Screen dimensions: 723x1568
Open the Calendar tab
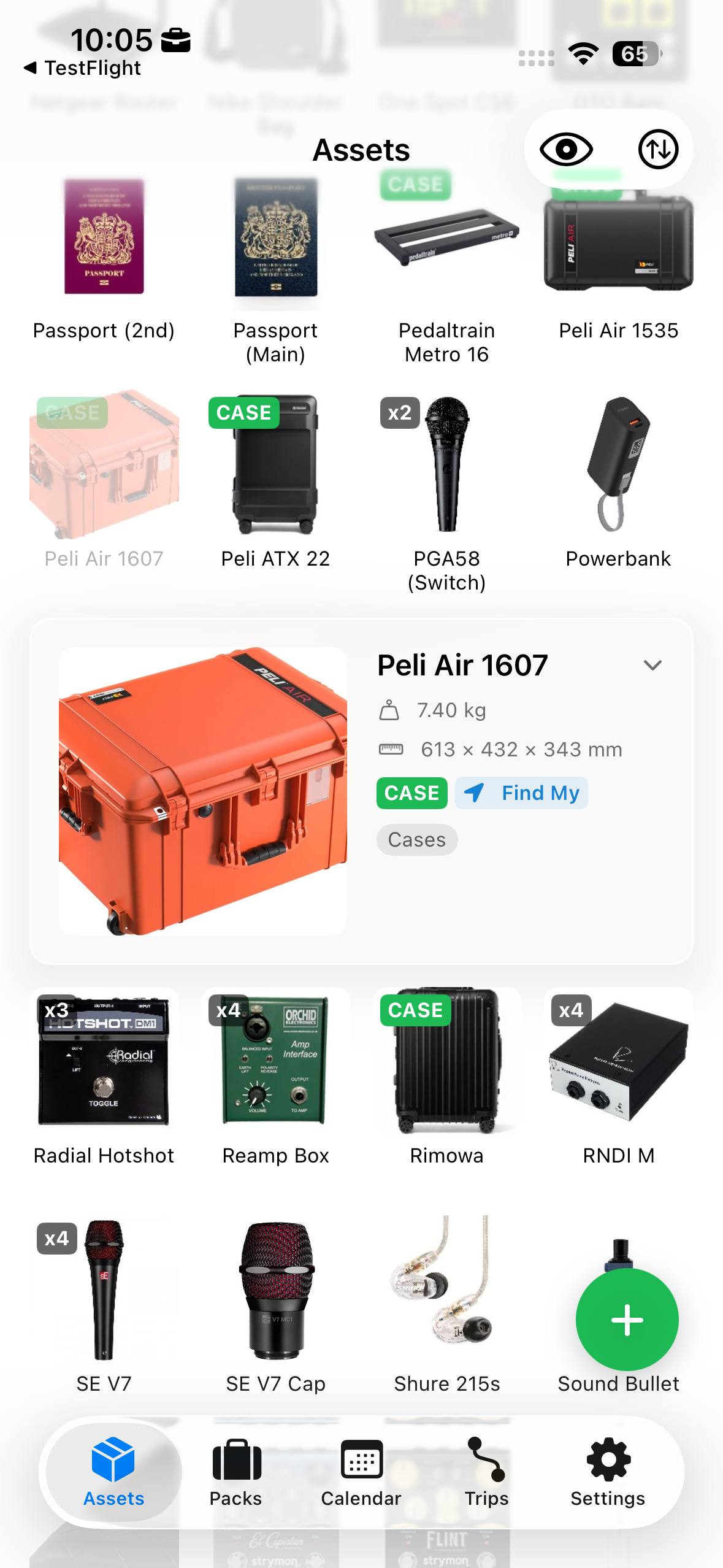[361, 1472]
